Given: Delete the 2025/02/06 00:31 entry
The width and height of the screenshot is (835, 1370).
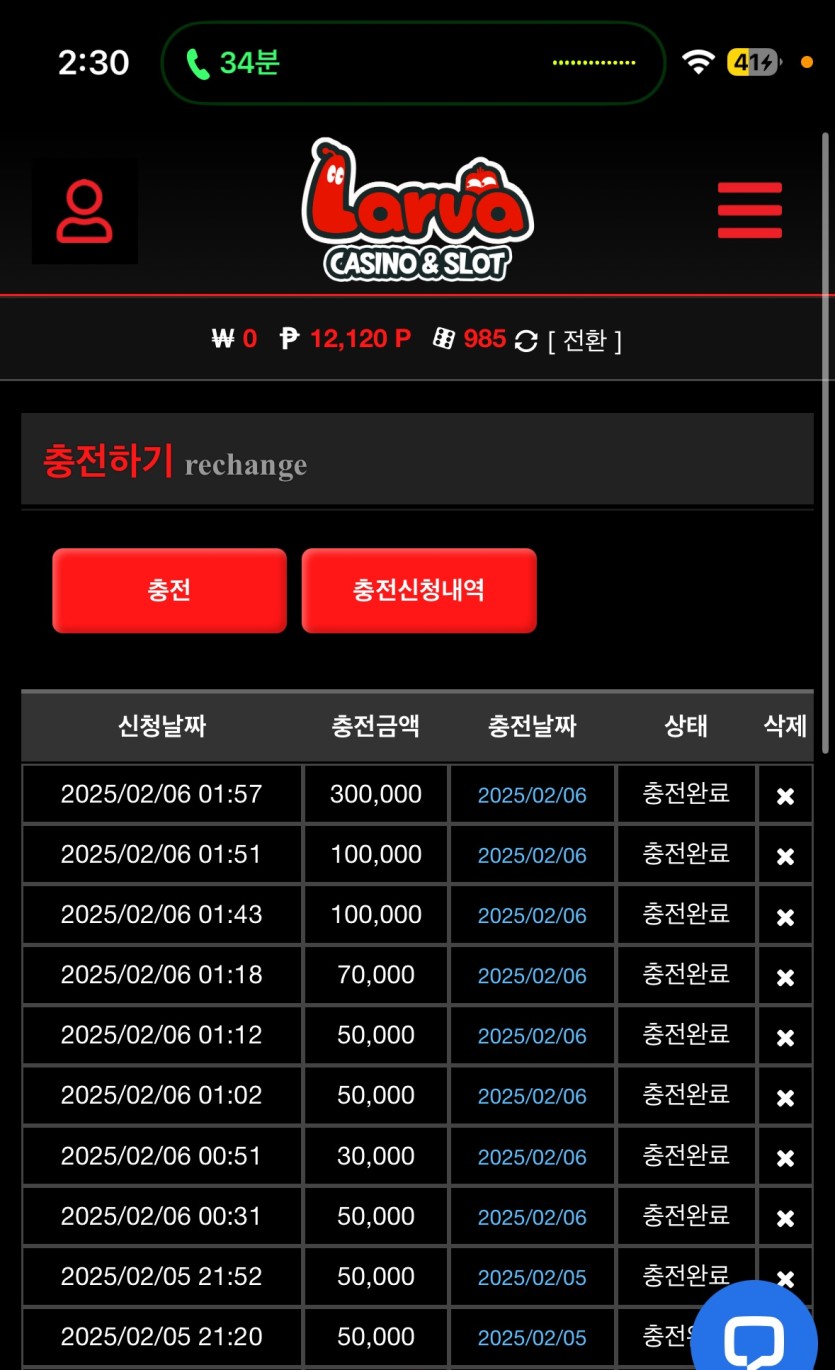Looking at the screenshot, I should pyautogui.click(x=785, y=1218).
